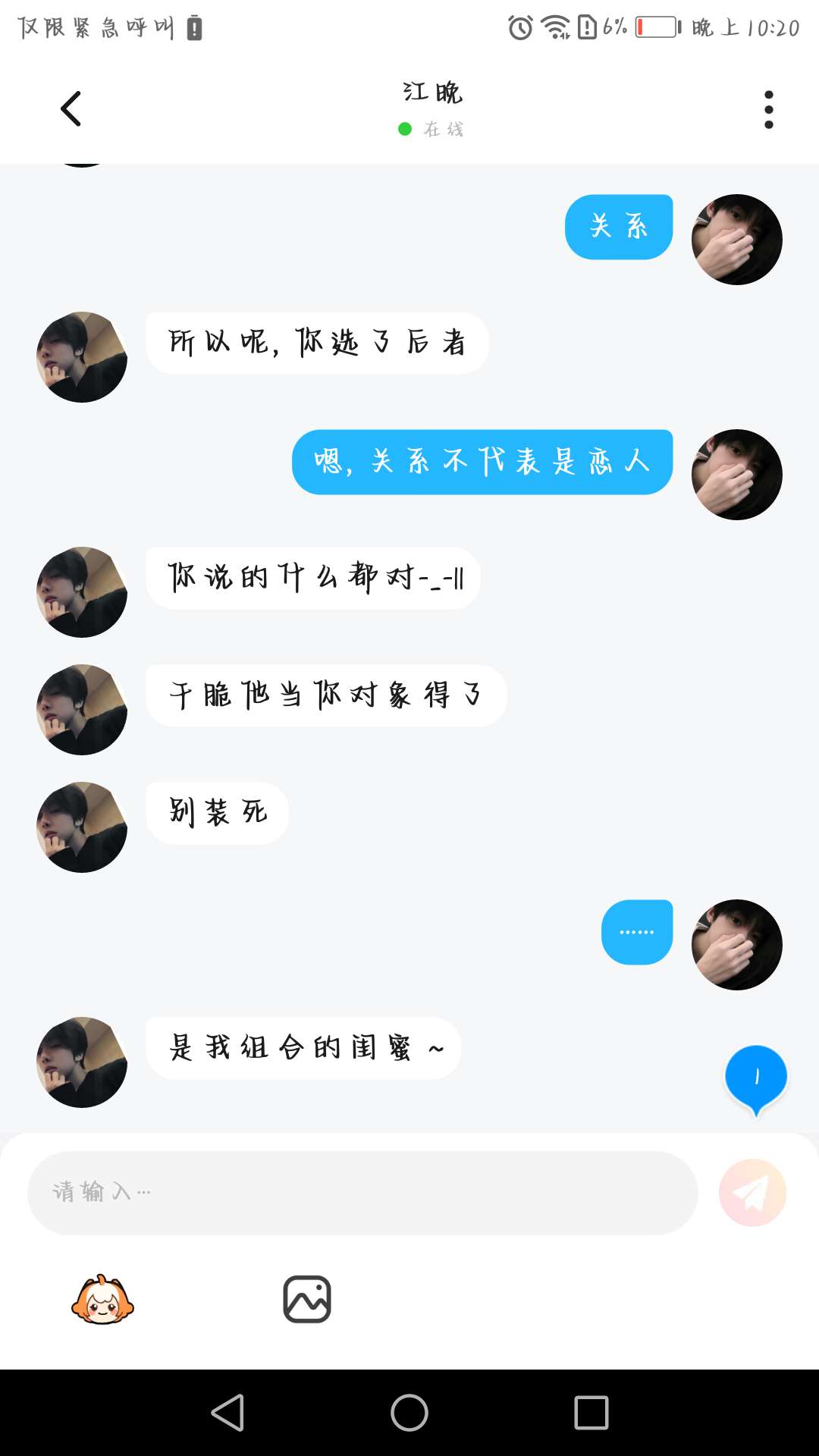This screenshot has height=1456, width=819.
Task: Open the emoji sticker picker
Action: click(102, 1300)
